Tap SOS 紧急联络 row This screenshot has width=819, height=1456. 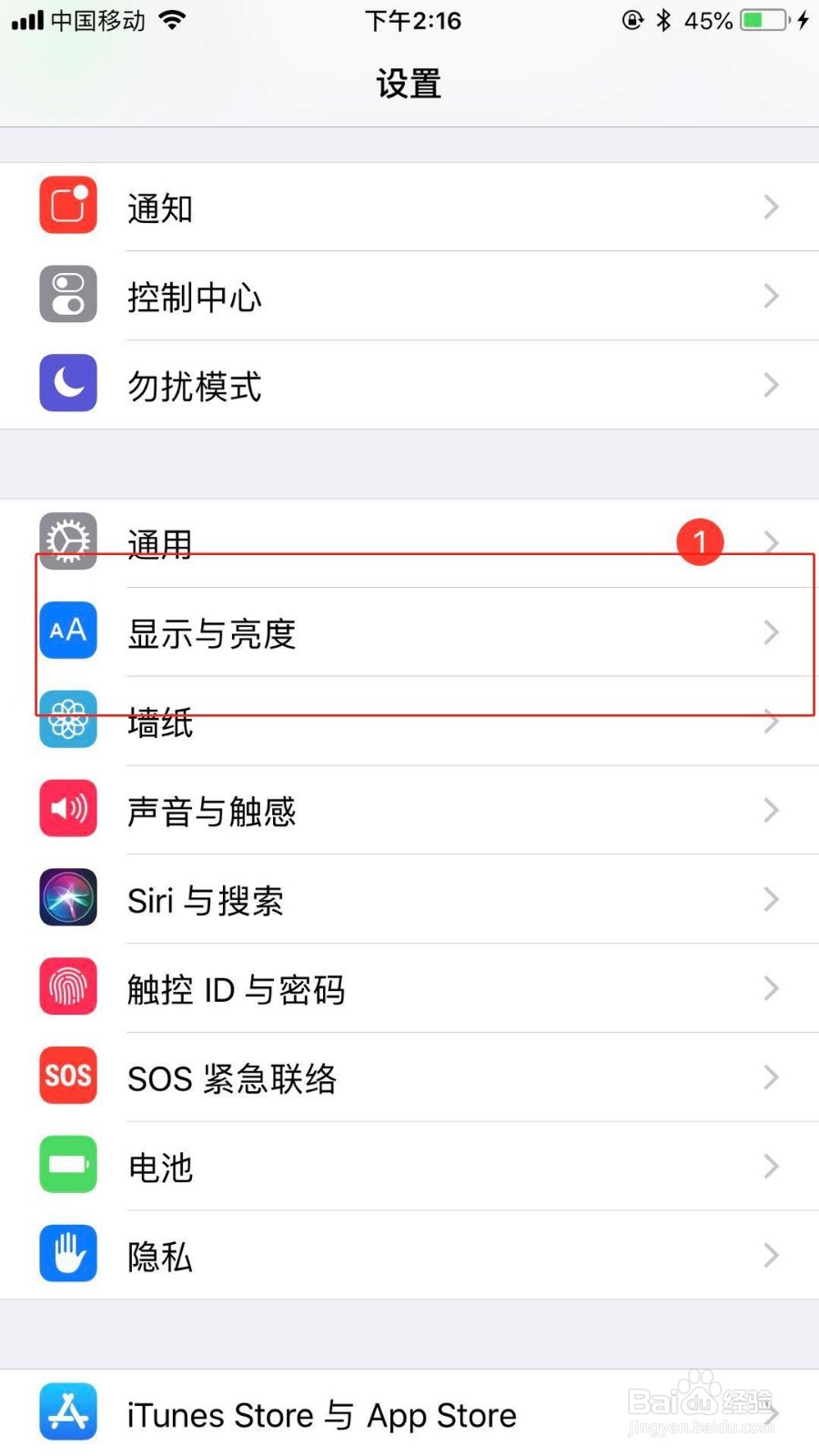409,1077
